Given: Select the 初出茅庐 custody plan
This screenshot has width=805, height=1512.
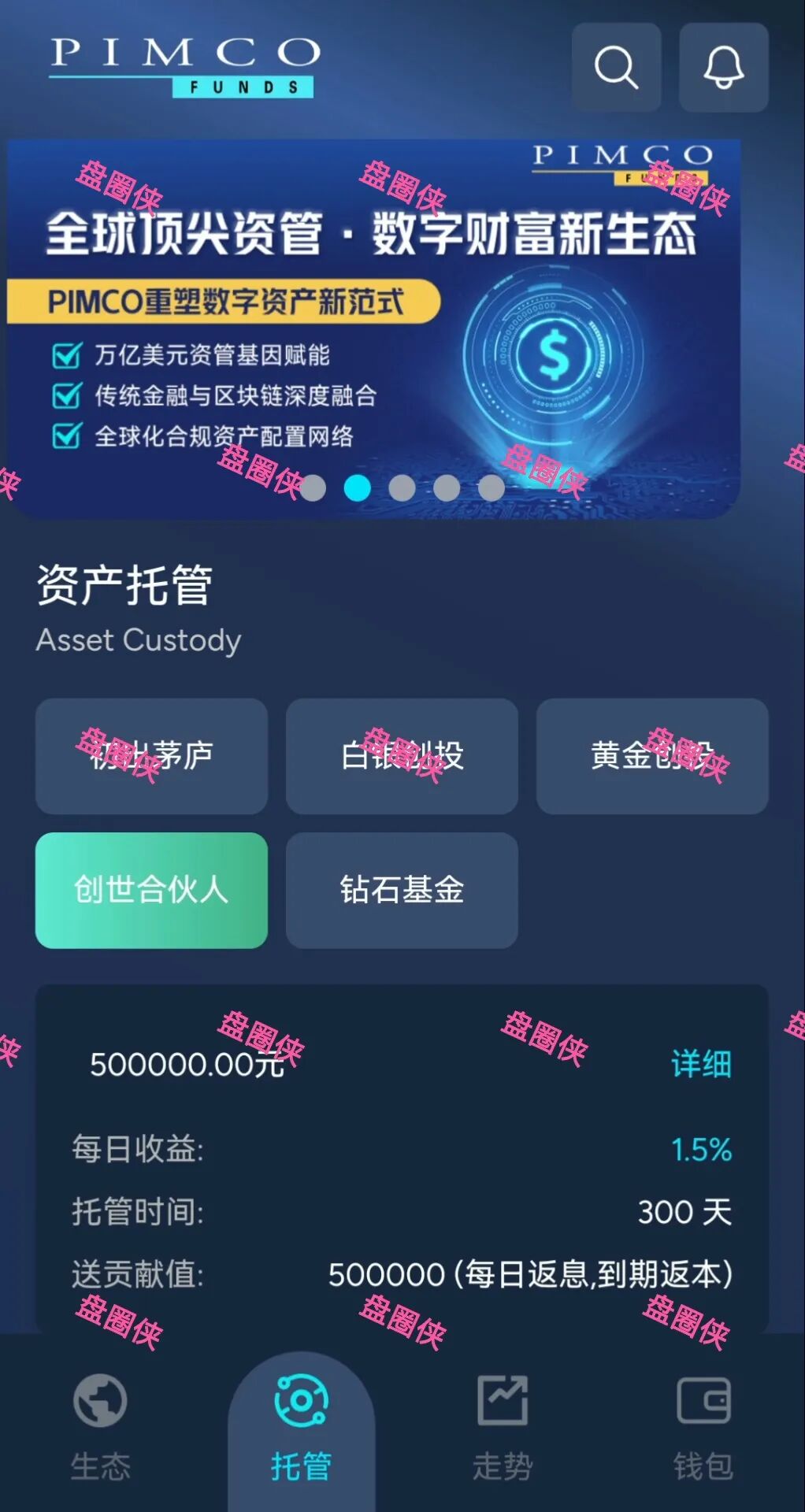Looking at the screenshot, I should tap(151, 756).
